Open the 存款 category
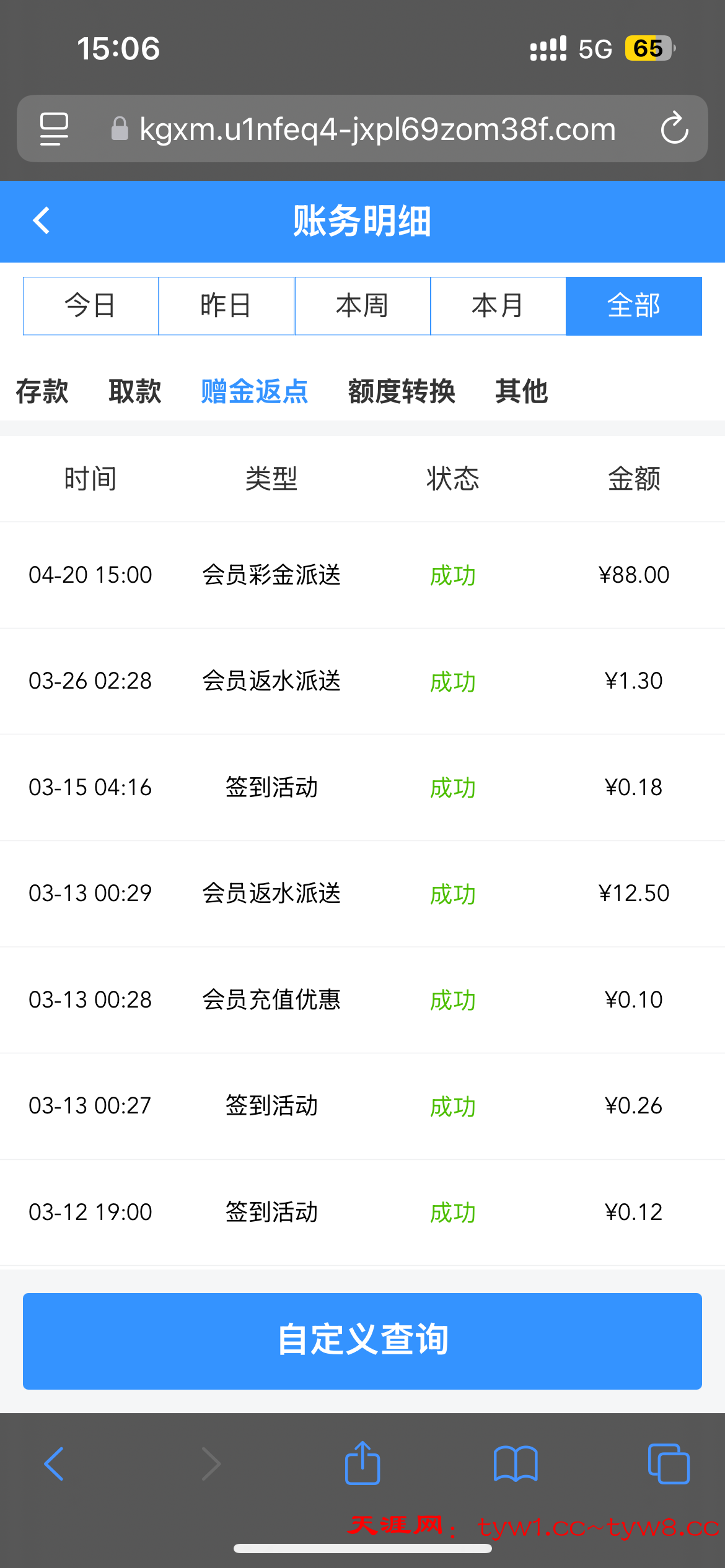725x1568 pixels. (x=42, y=391)
